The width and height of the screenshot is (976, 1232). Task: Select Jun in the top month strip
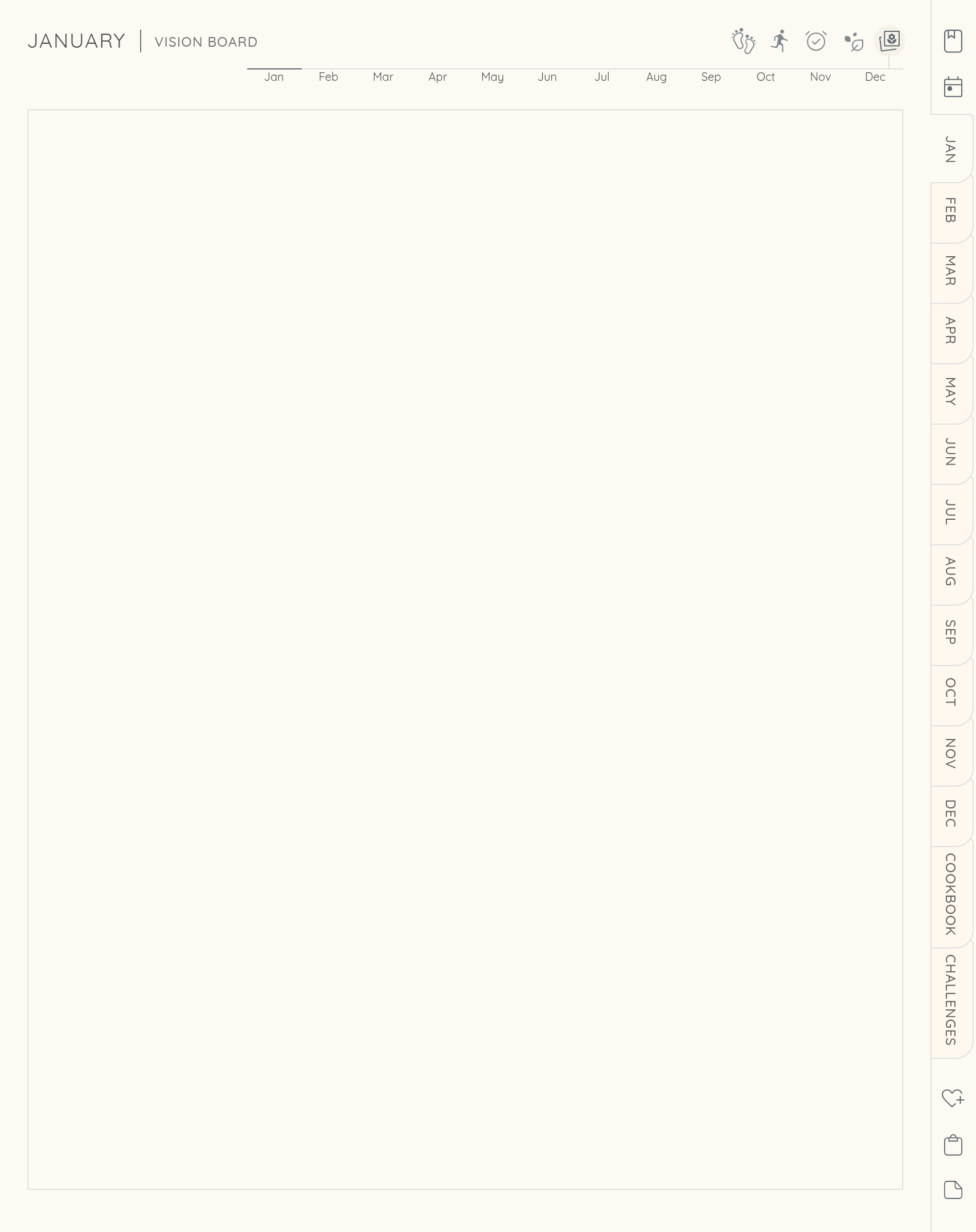click(547, 77)
